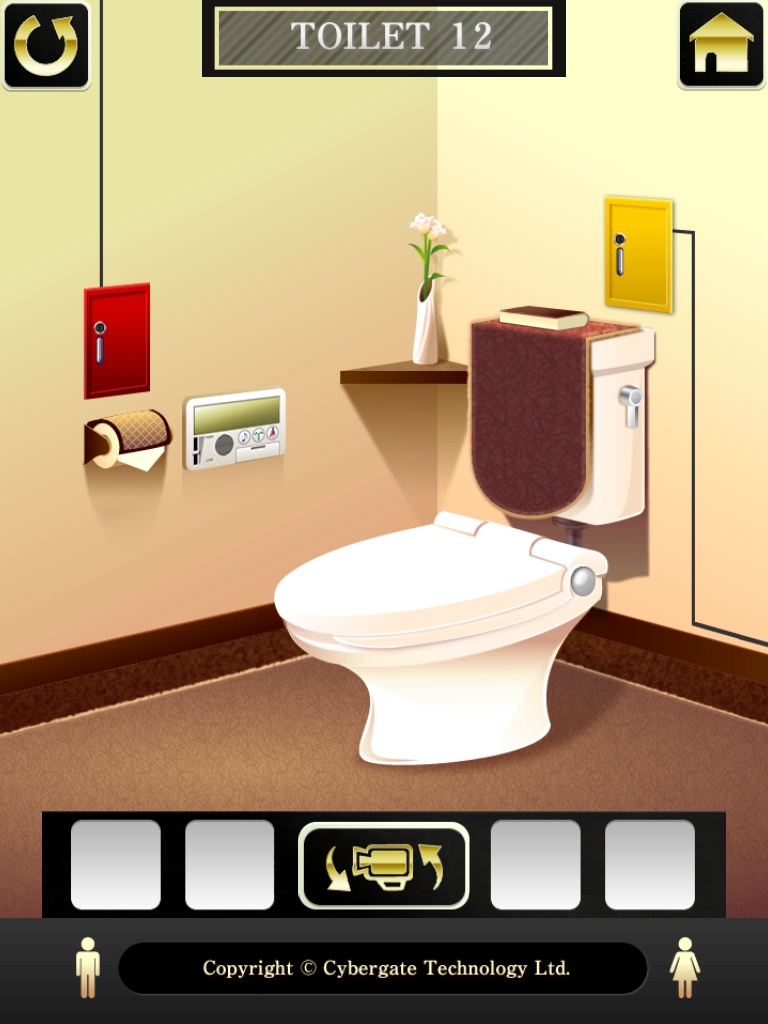Select the third inventory slot
Image resolution: width=768 pixels, height=1024 pixels.
pos(536,865)
